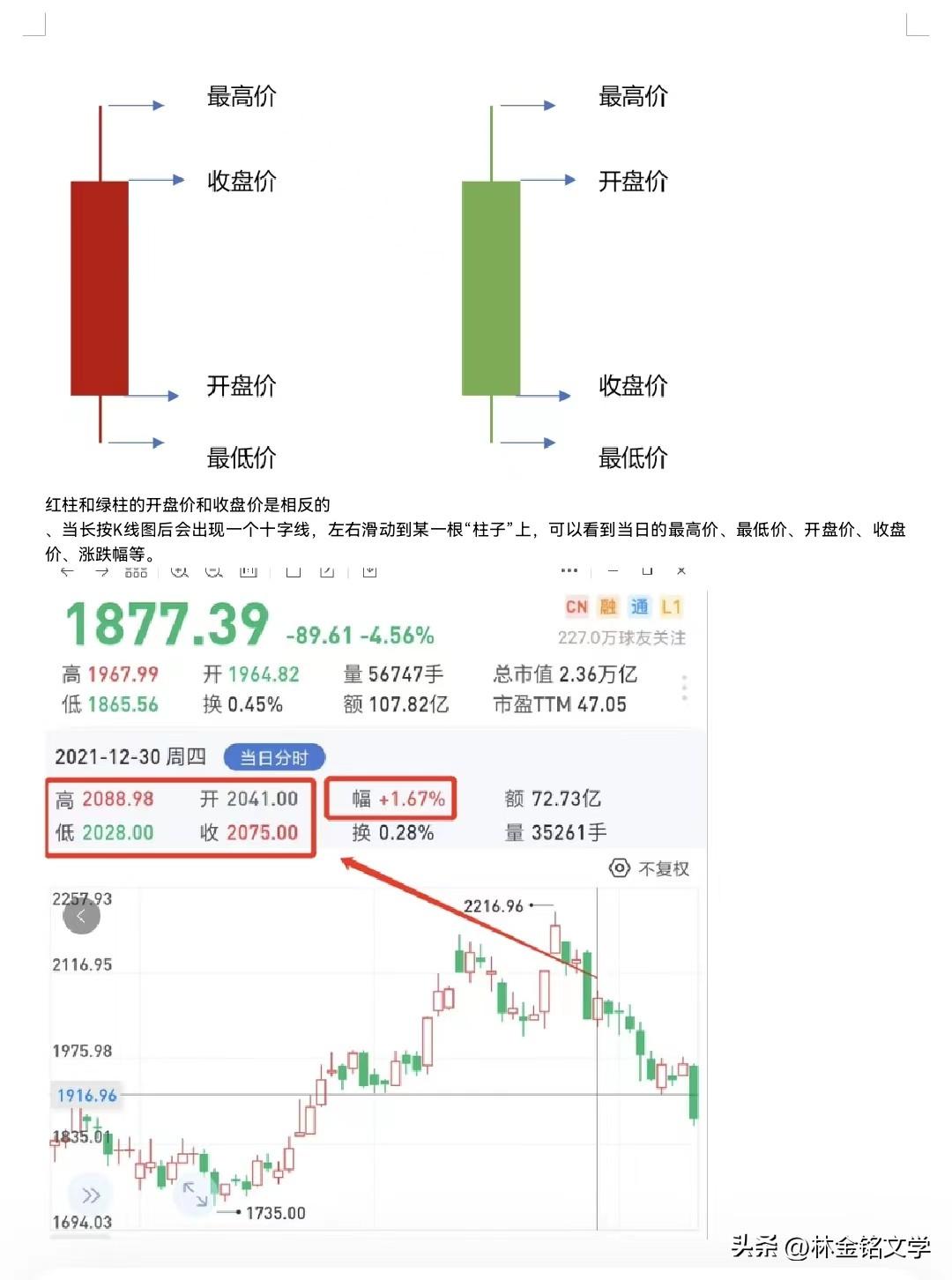
Task: Switch to the 当日分时 intraday tab
Action: point(273,756)
